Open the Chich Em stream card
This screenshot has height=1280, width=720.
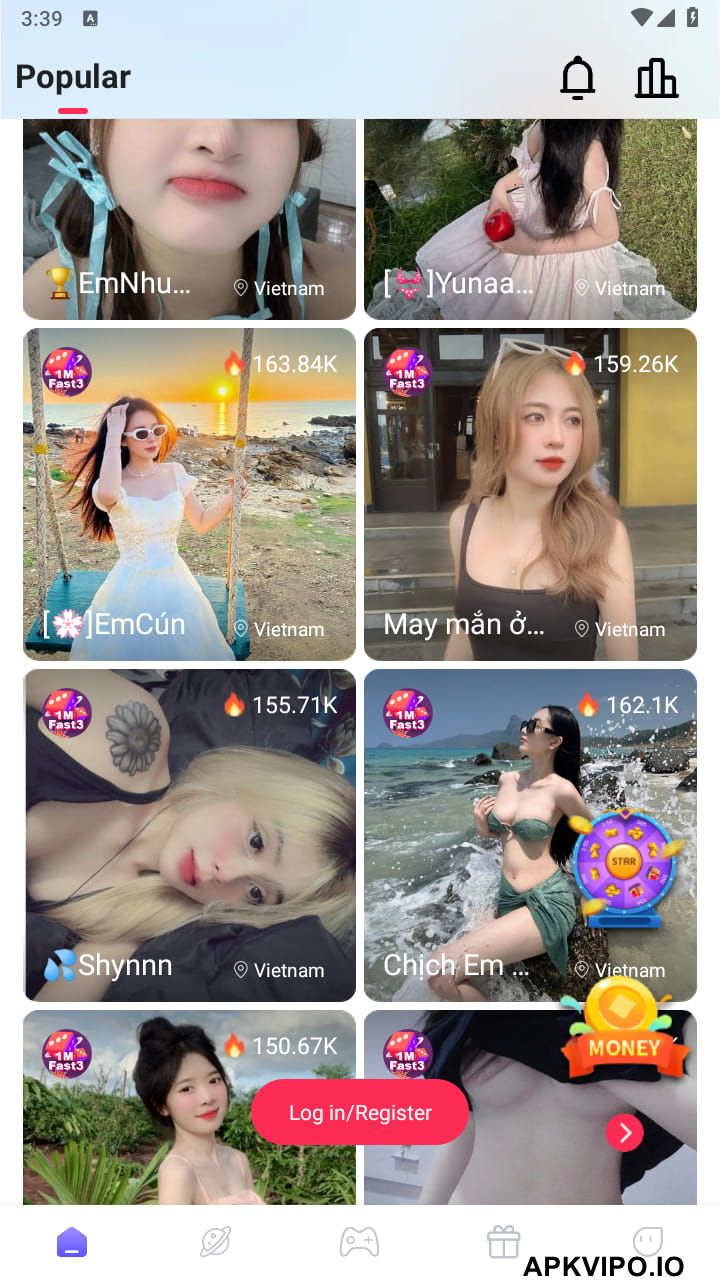pos(480,835)
